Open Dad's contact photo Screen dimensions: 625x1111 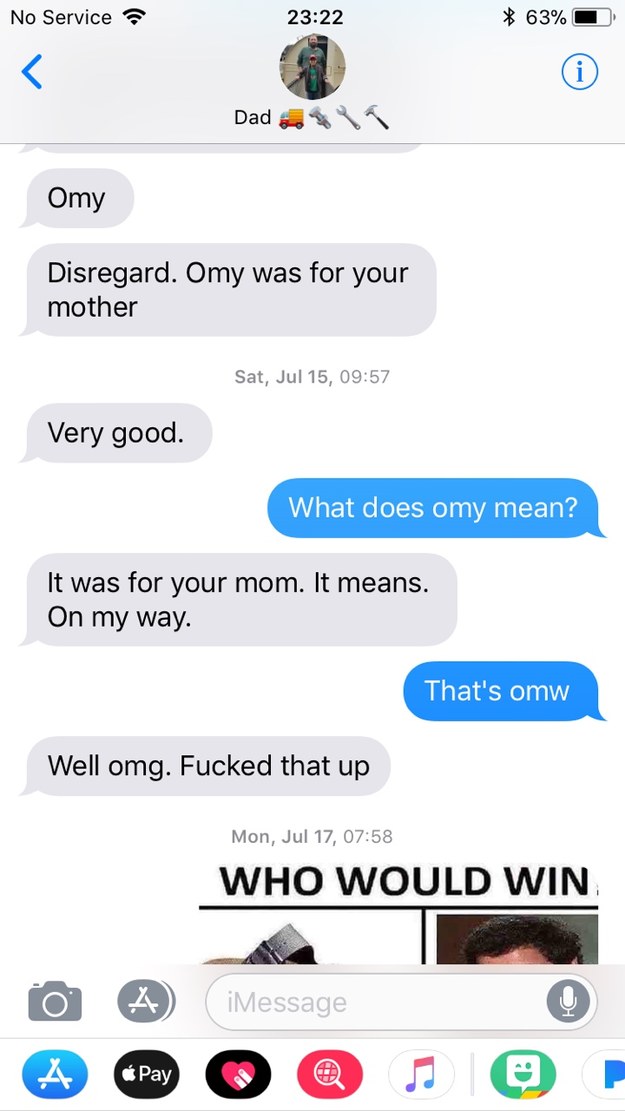point(312,67)
